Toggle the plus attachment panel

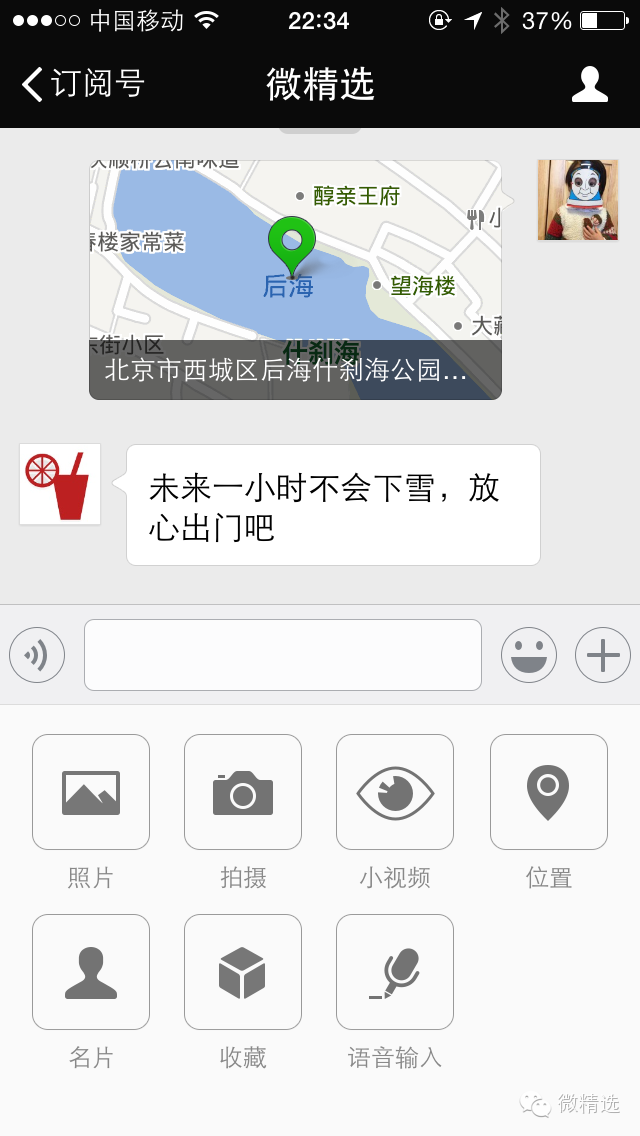tap(603, 655)
